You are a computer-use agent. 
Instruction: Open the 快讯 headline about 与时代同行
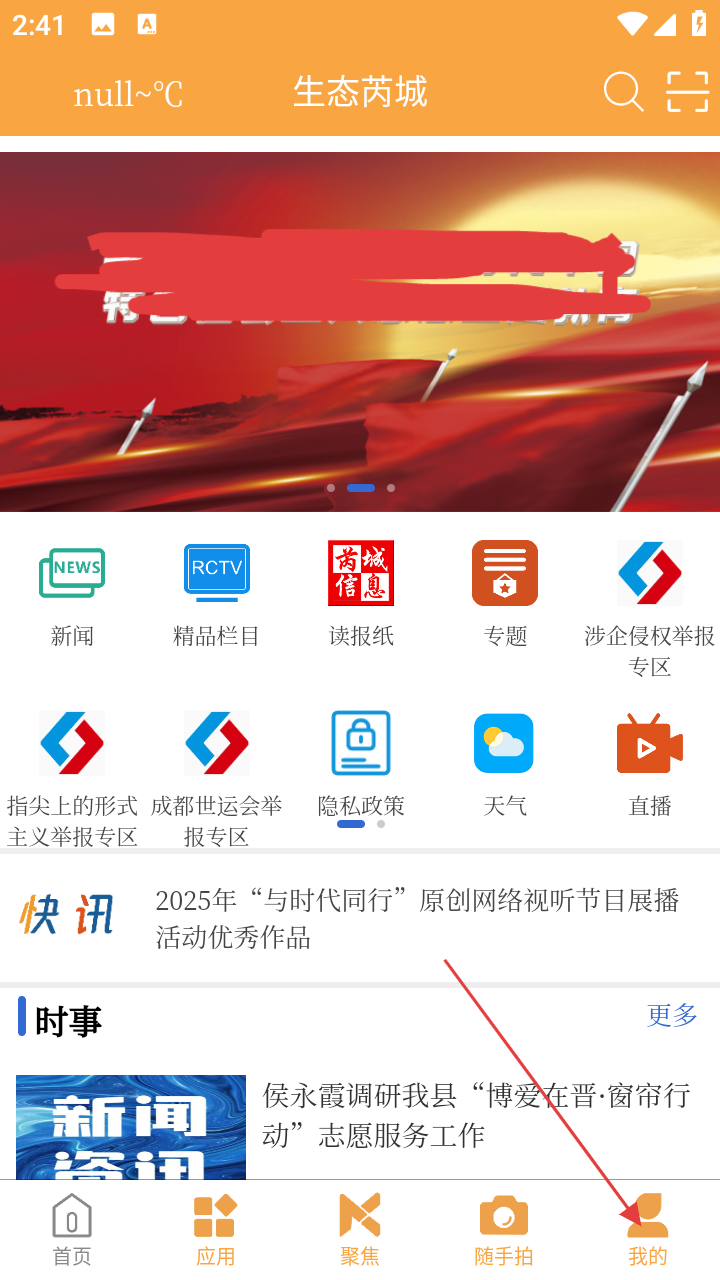418,918
